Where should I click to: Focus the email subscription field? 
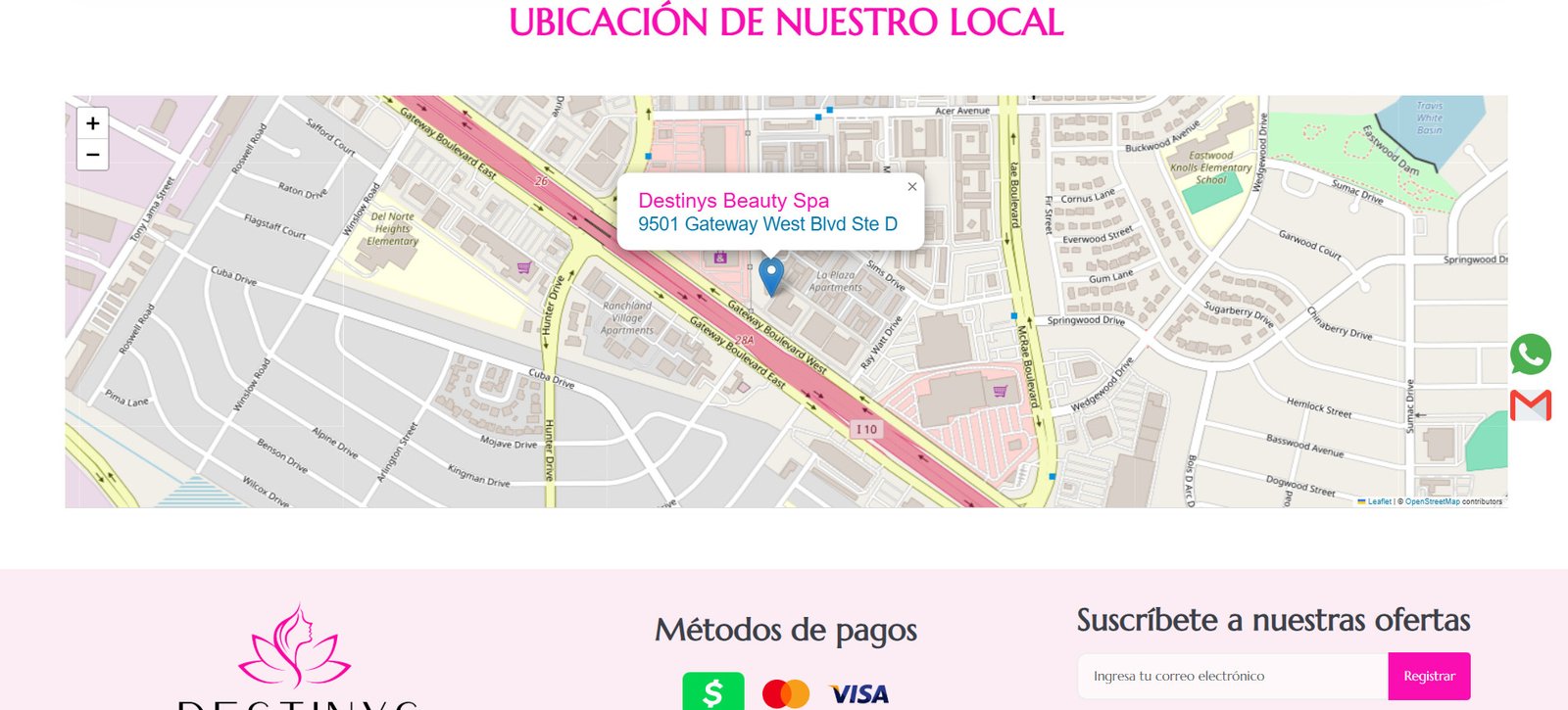1232,676
